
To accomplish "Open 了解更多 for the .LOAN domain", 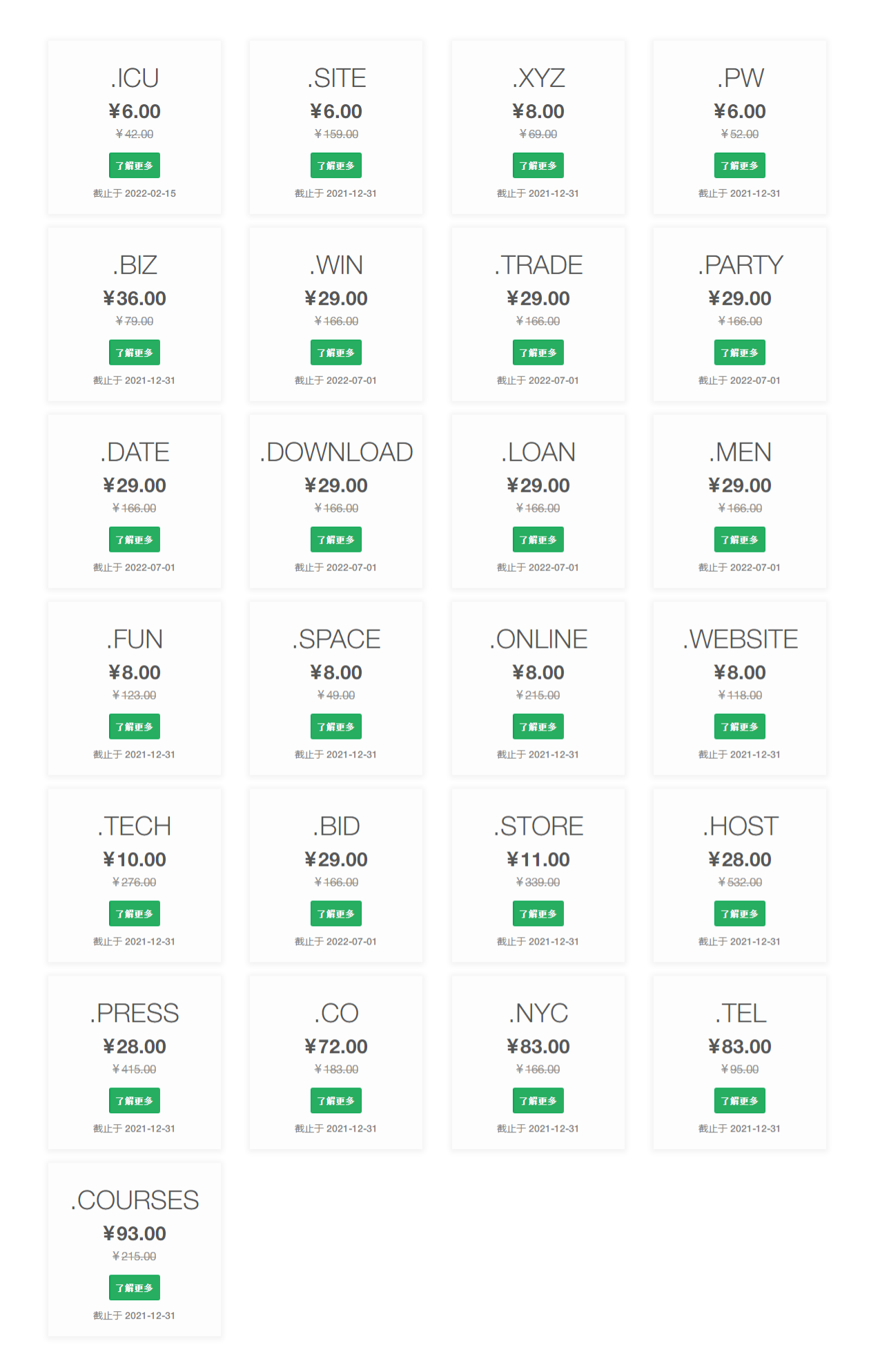I will click(538, 540).
